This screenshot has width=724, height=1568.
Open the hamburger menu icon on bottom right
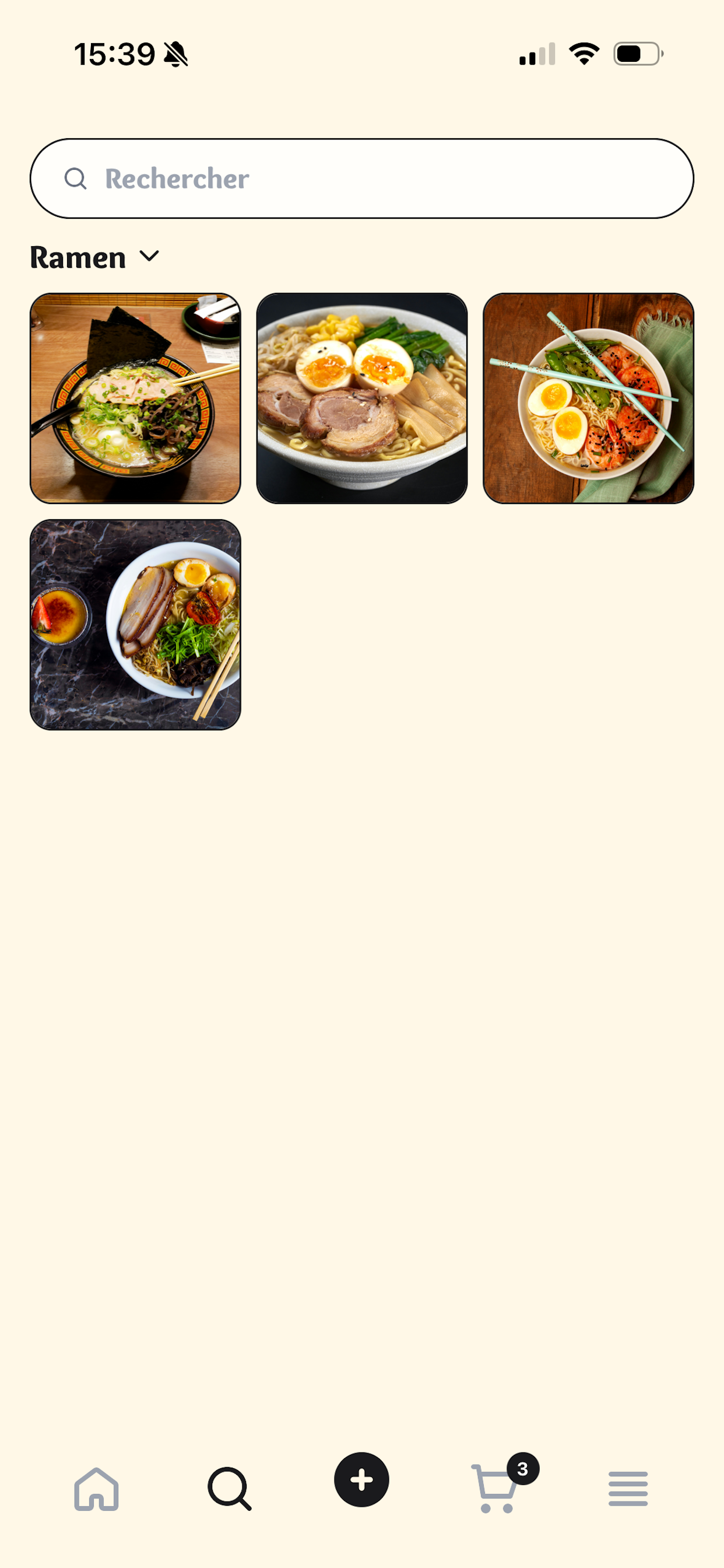click(627, 1490)
